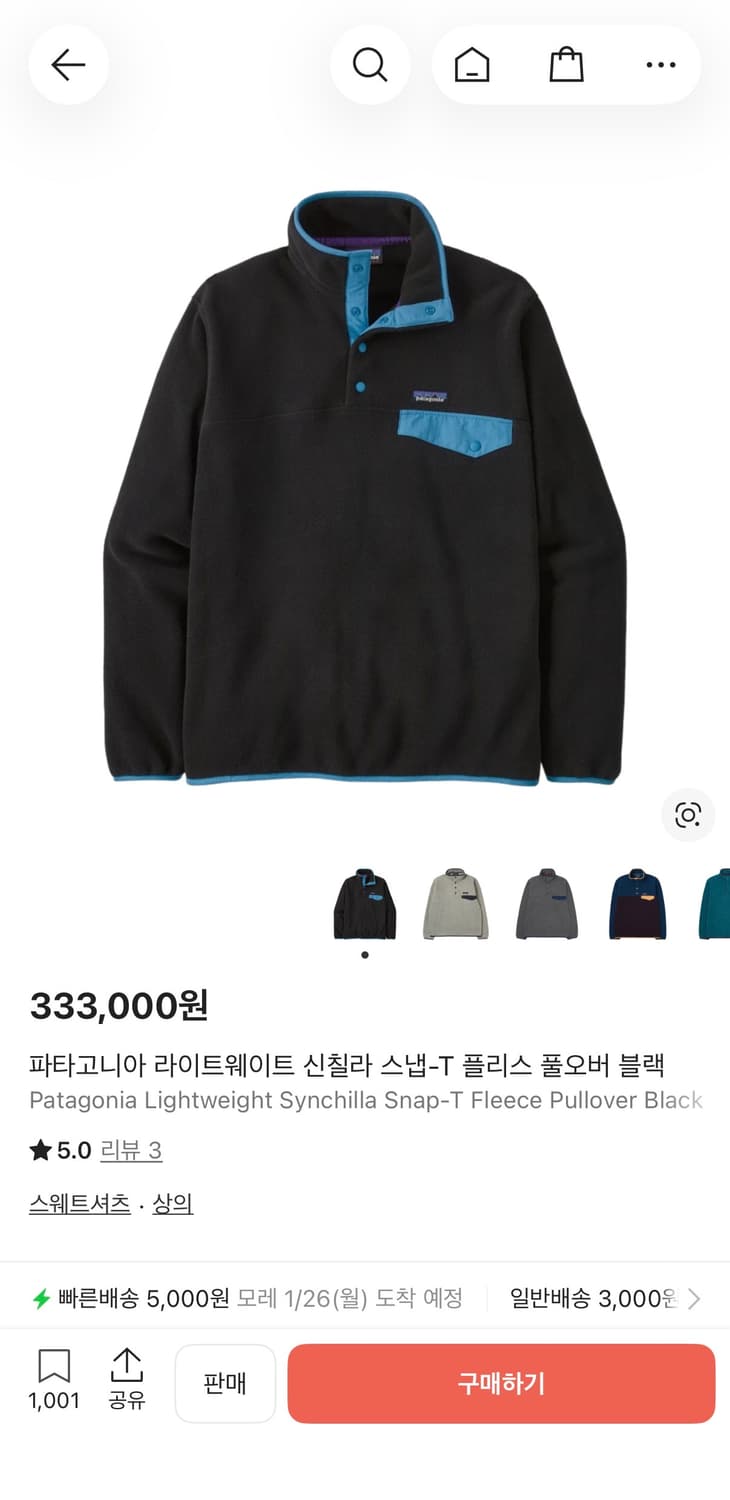Toggle the bookmark to save this product
730x1500 pixels.
54,1368
